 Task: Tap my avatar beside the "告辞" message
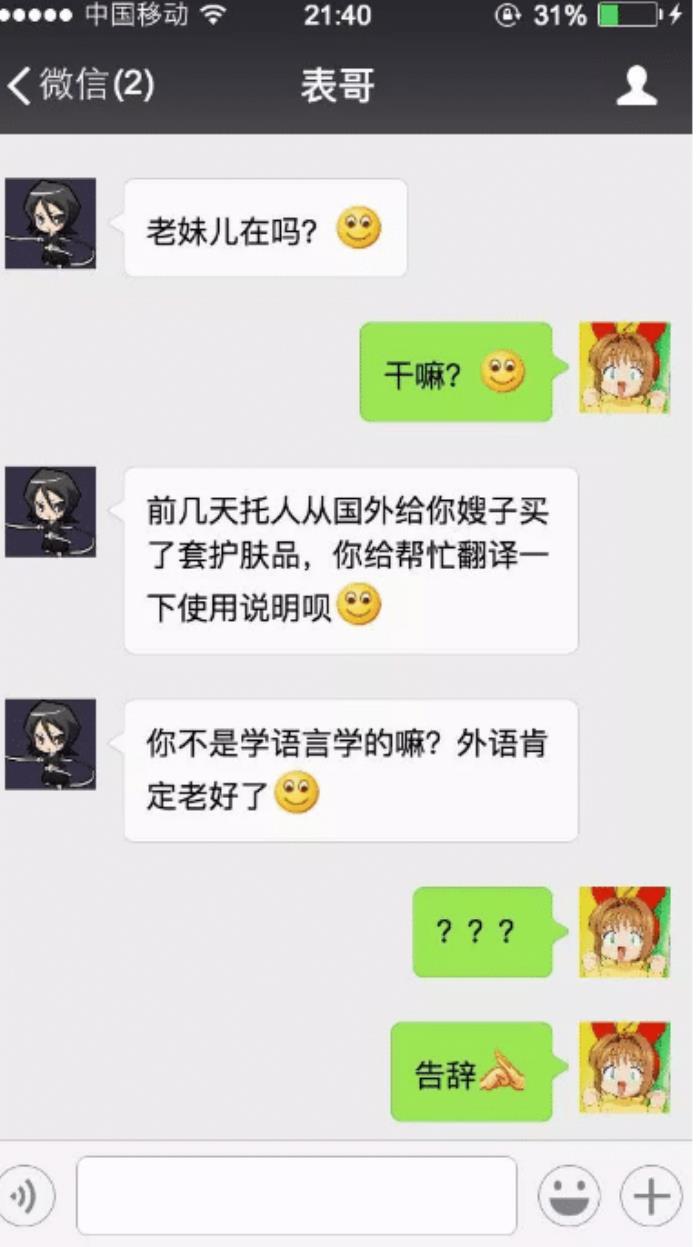point(624,1067)
